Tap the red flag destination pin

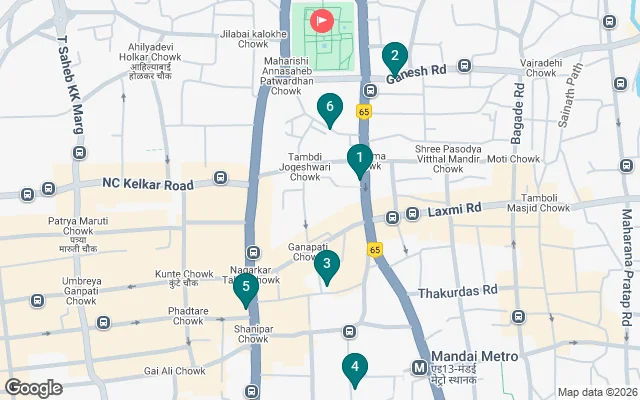point(323,20)
